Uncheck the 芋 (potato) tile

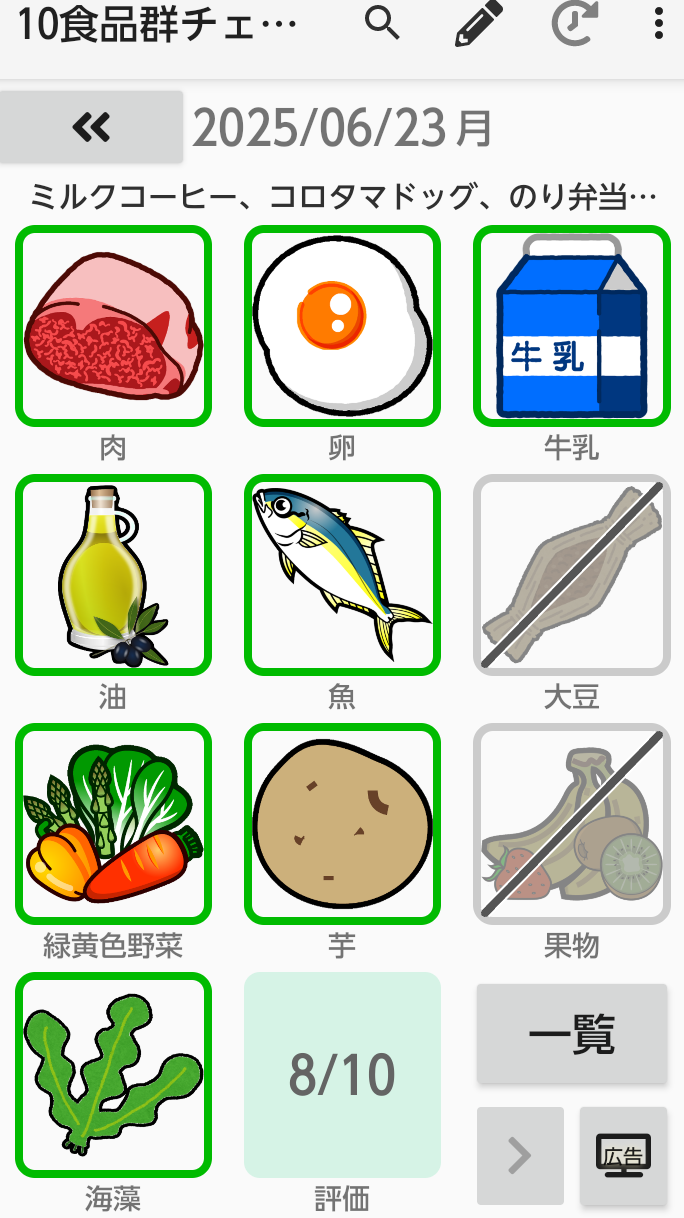click(342, 824)
